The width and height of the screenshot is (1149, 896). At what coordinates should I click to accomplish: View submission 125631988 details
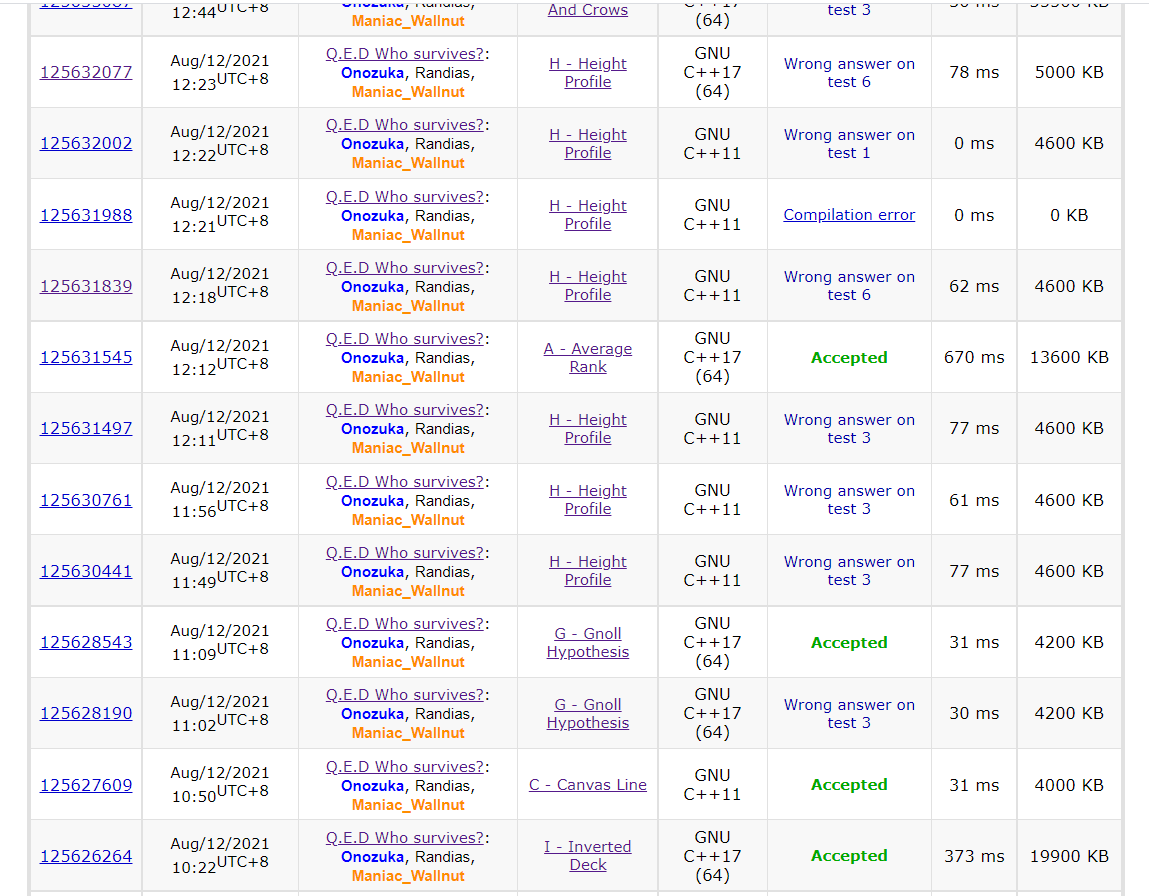coord(86,215)
